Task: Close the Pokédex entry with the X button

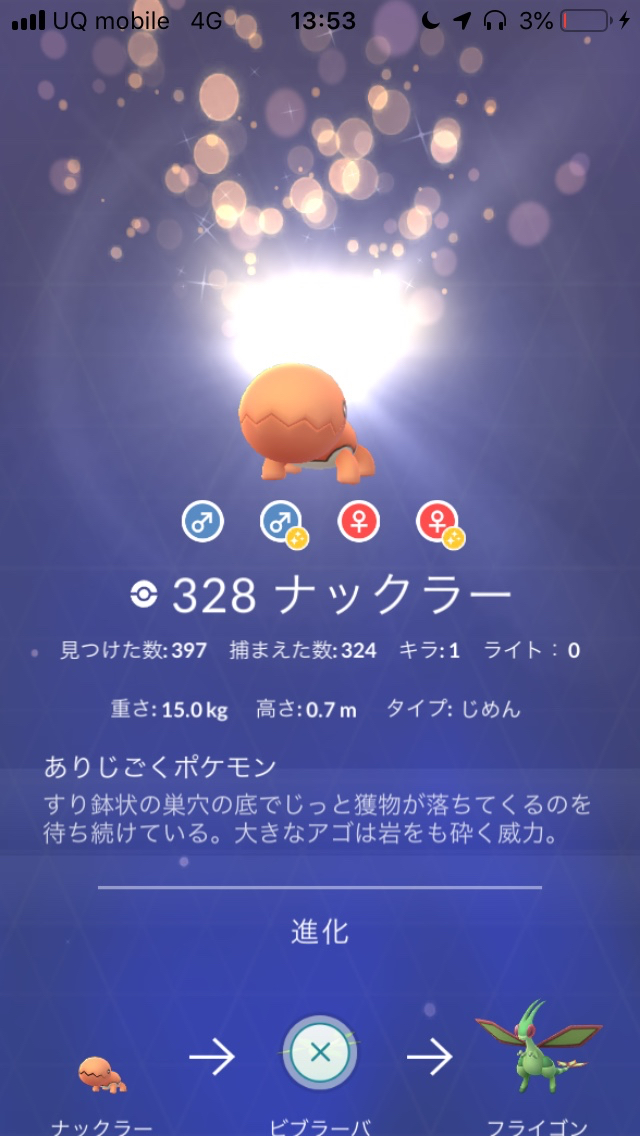Action: tap(320, 1052)
